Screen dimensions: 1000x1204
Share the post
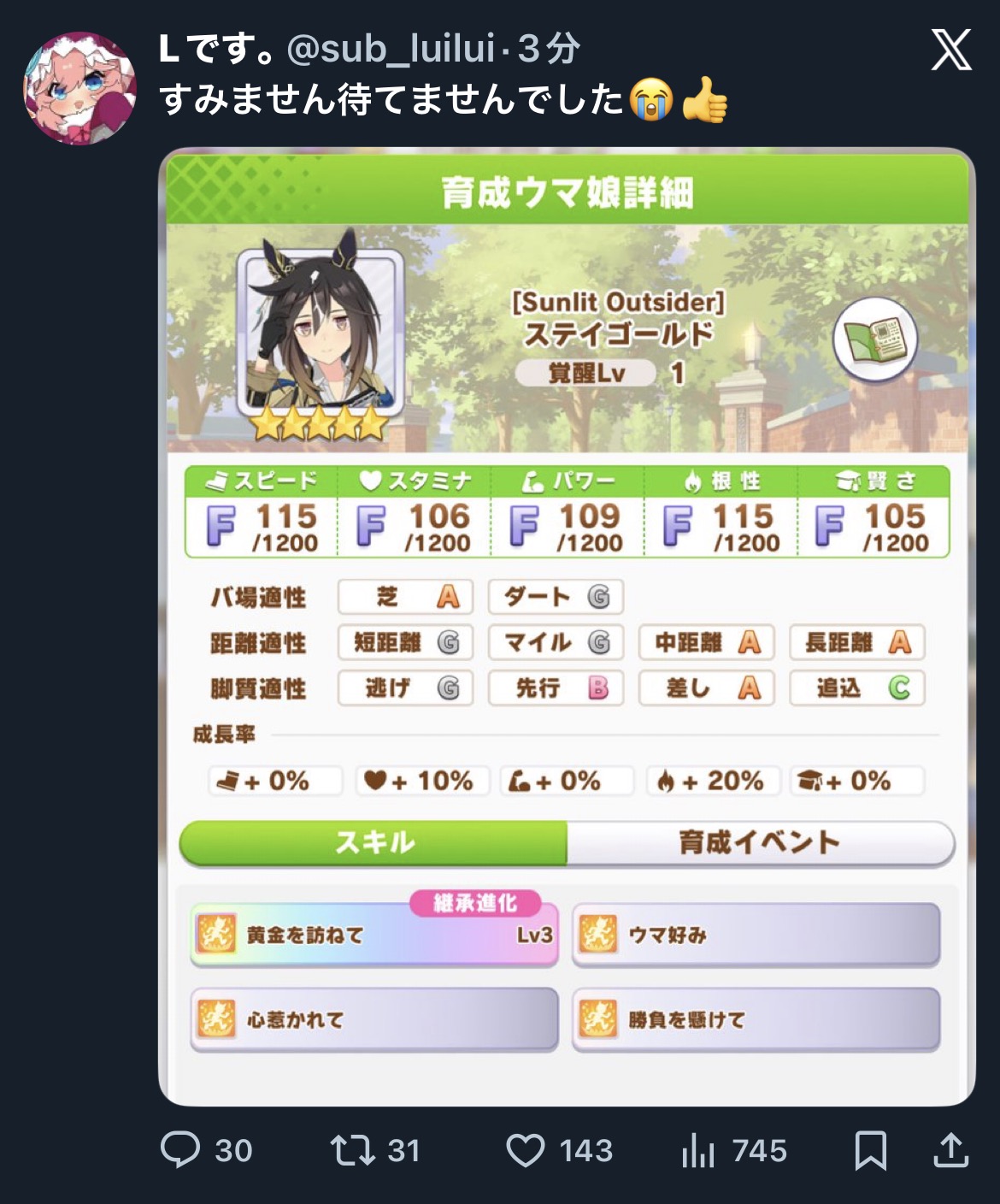pyautogui.click(x=950, y=1149)
